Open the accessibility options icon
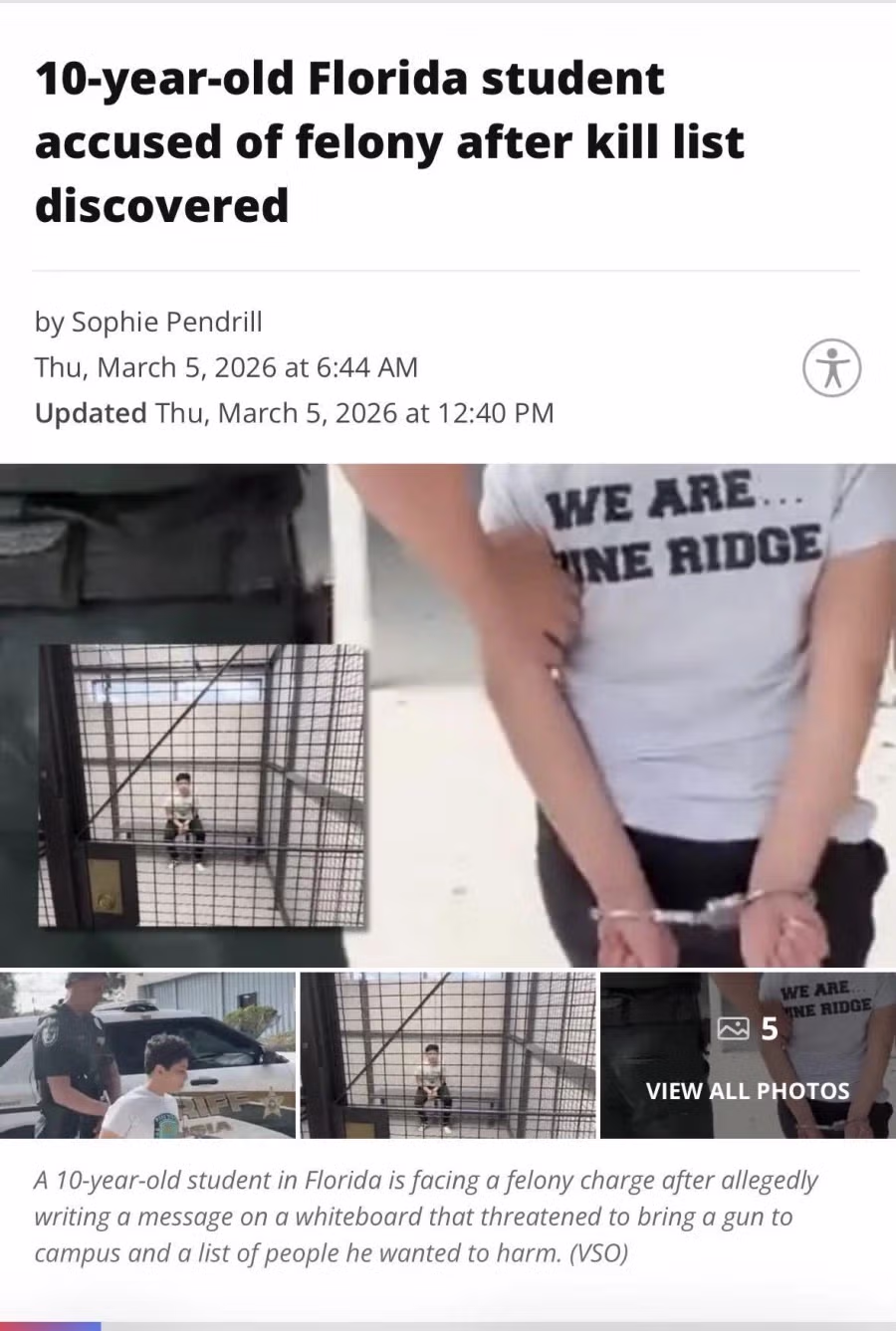 pos(832,367)
